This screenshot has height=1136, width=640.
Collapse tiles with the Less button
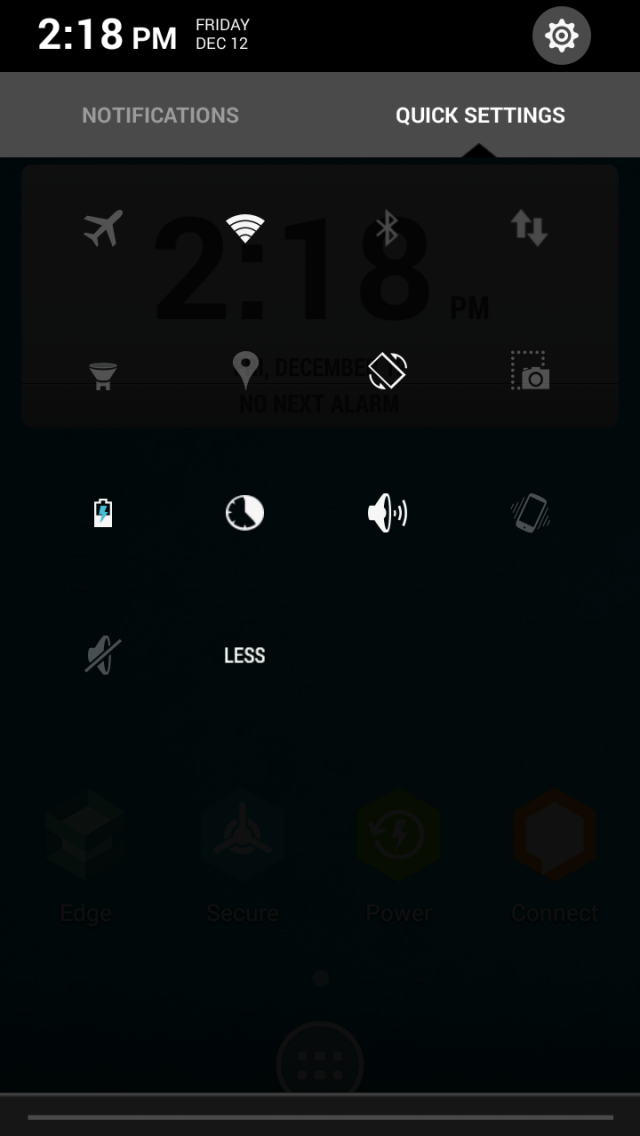coord(245,655)
